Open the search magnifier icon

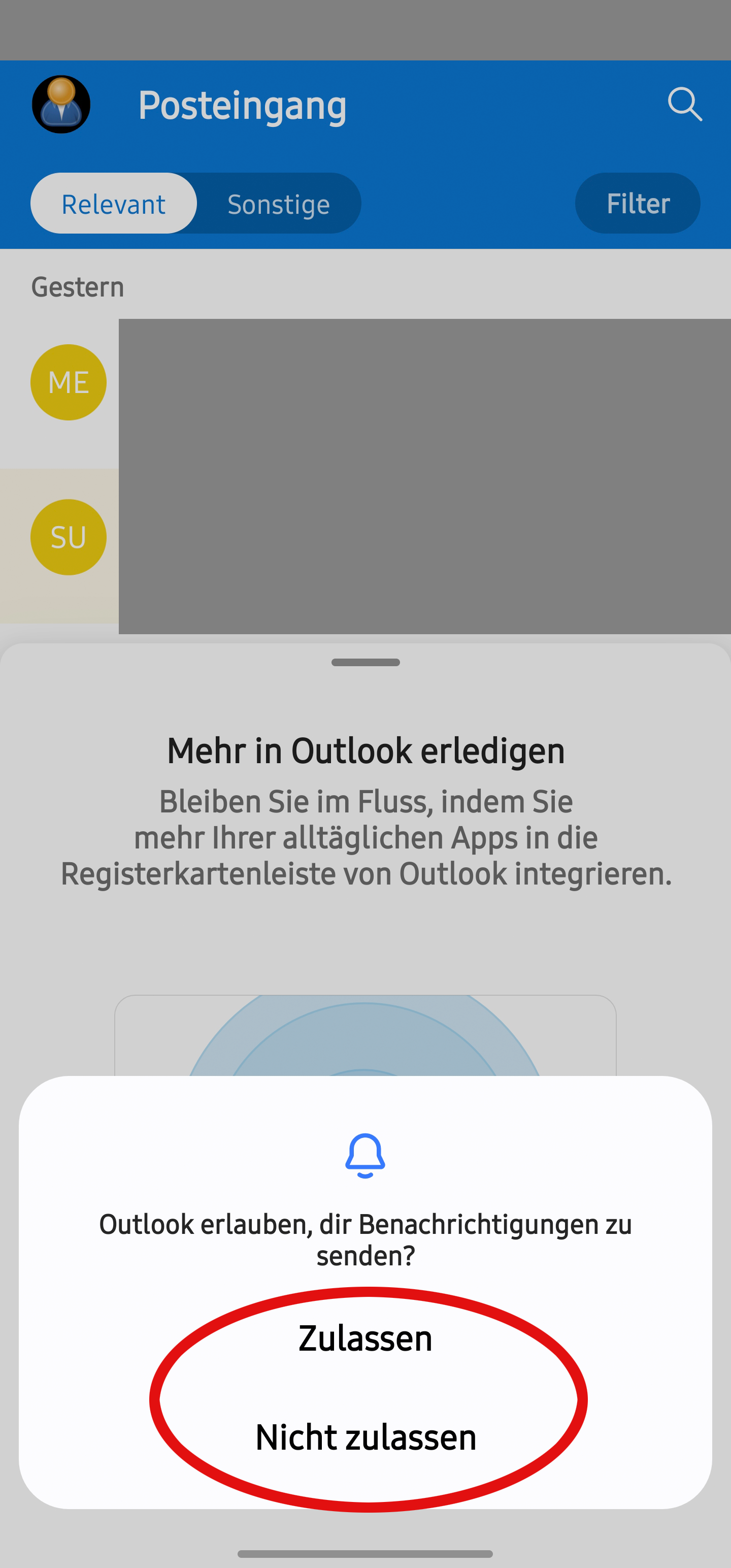(684, 104)
